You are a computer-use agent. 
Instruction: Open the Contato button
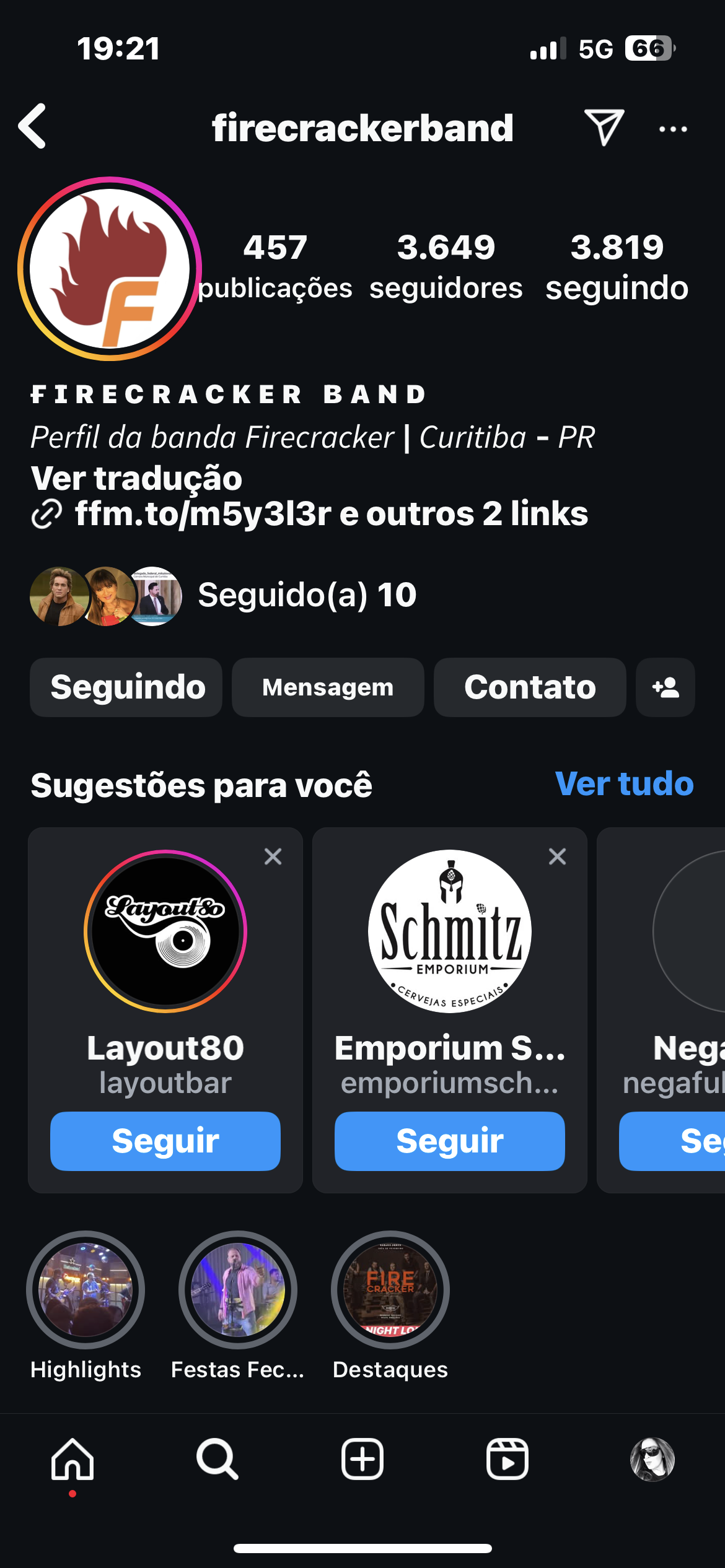click(530, 687)
